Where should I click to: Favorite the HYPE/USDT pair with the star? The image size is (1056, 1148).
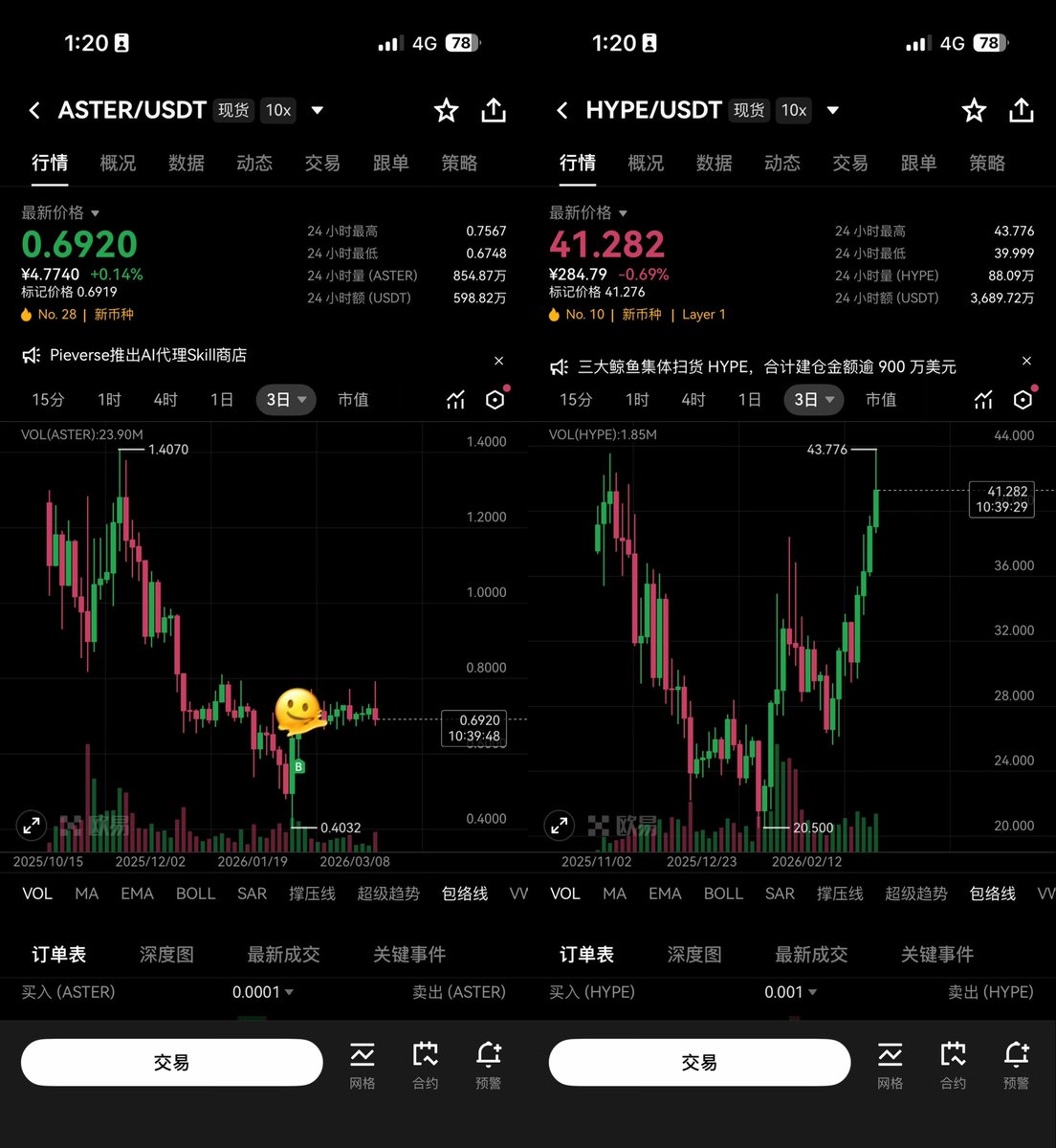coord(974,111)
